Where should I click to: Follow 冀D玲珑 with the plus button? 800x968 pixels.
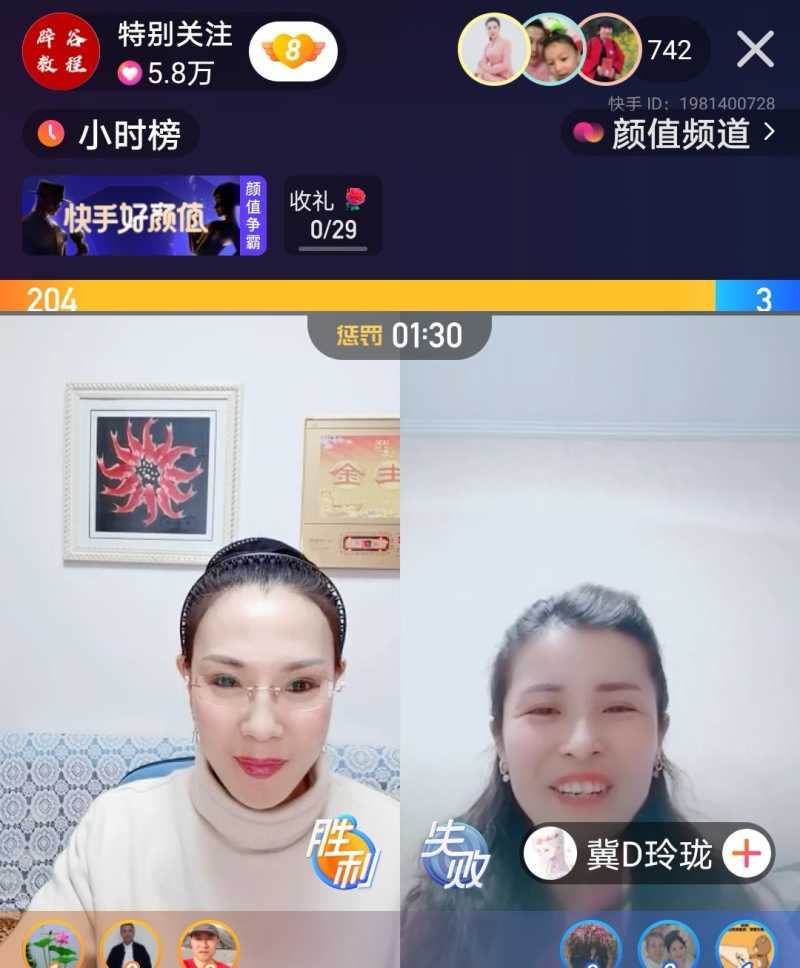(748, 854)
